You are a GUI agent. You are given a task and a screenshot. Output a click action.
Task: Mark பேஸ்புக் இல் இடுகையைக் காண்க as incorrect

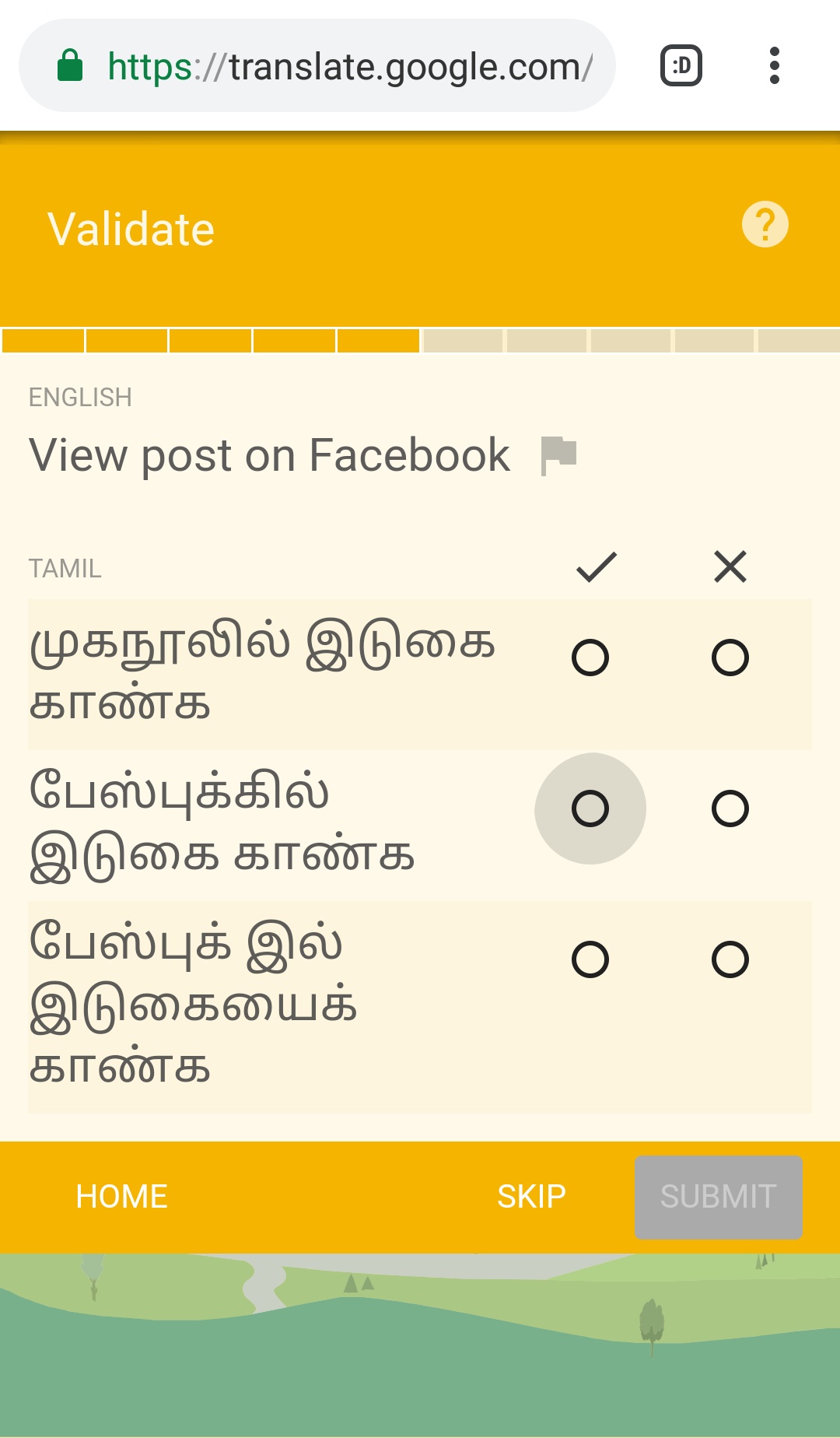point(730,959)
